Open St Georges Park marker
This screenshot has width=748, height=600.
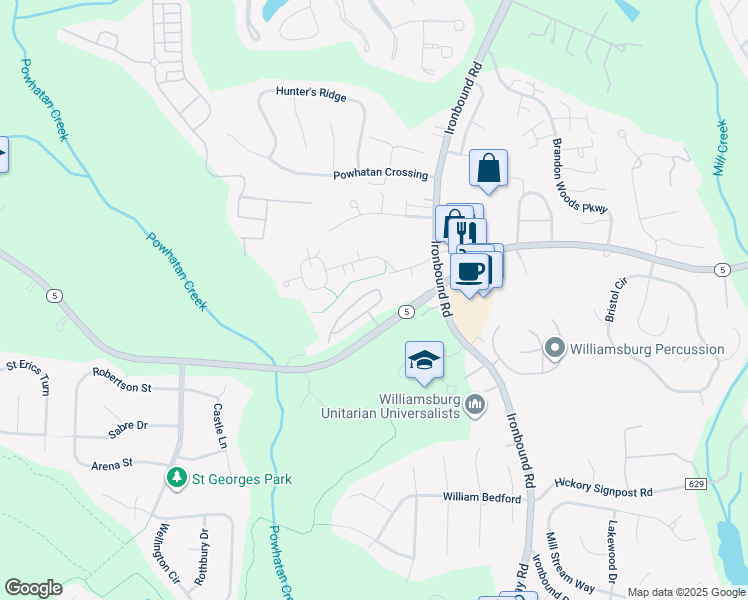point(177,479)
